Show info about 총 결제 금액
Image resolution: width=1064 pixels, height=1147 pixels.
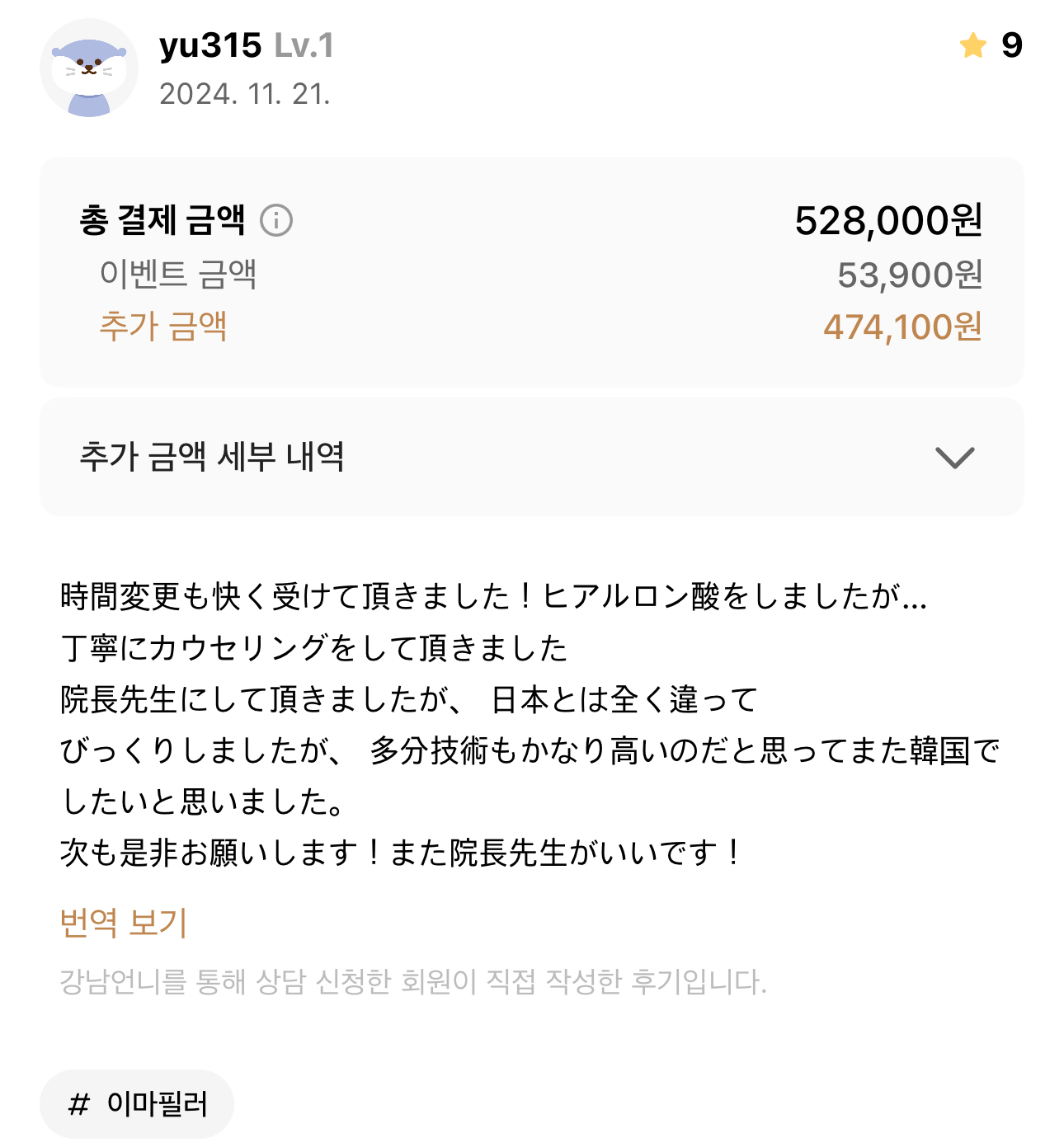[276, 221]
